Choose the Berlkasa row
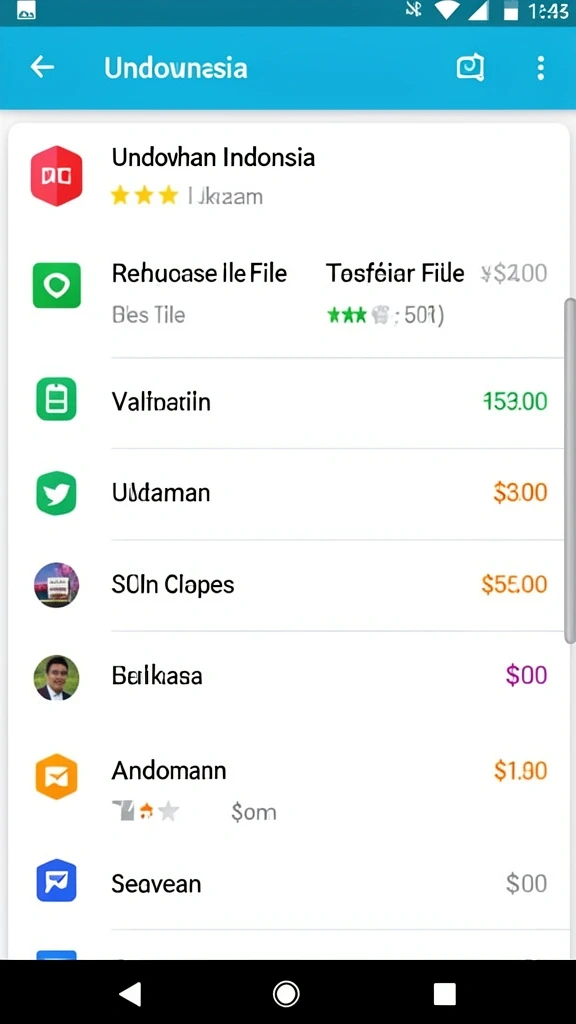Viewport: 576px width, 1024px height. tap(287, 675)
